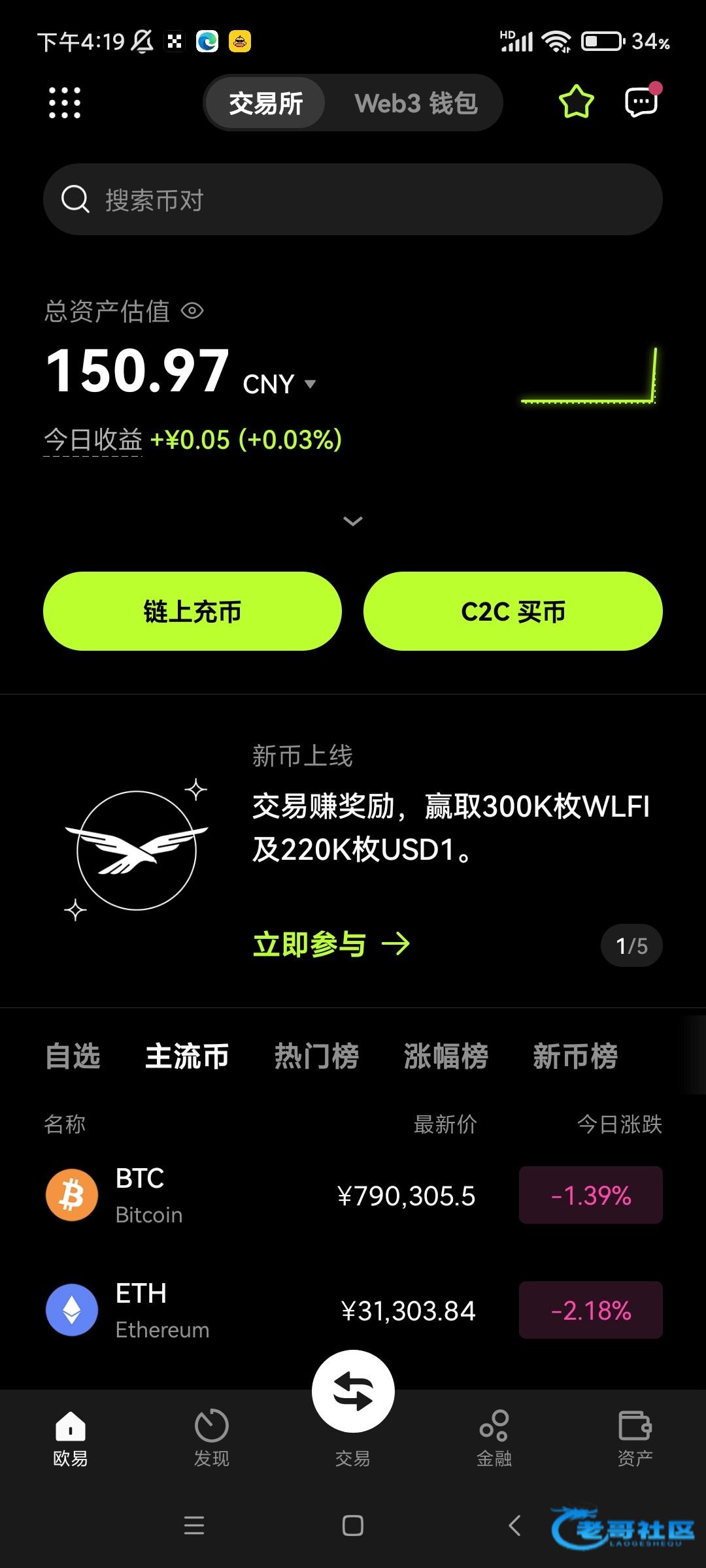Open the grid menu icon
The height and width of the screenshot is (1568, 706).
point(65,103)
